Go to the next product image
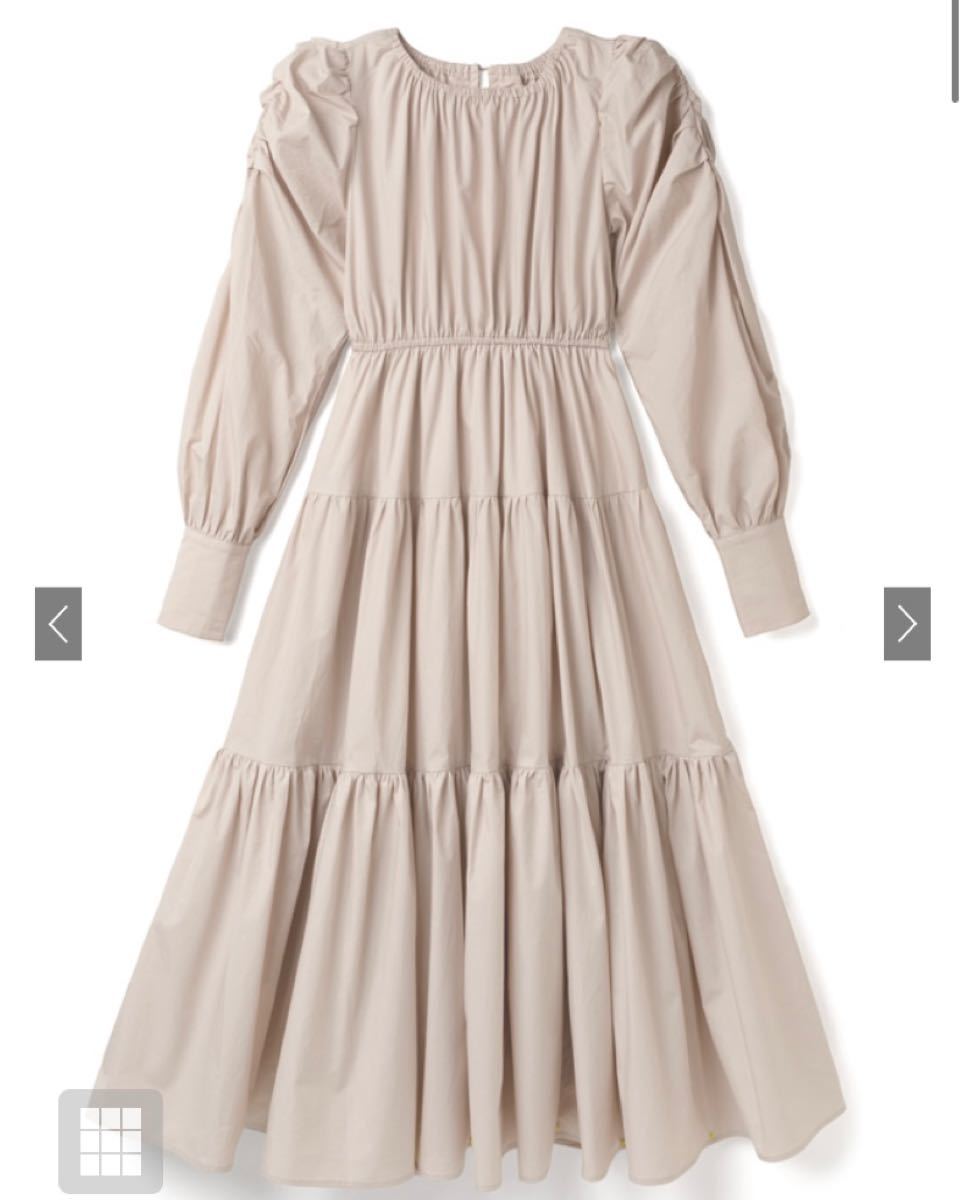Screen dimensions: 966x1200 [x=906, y=624]
